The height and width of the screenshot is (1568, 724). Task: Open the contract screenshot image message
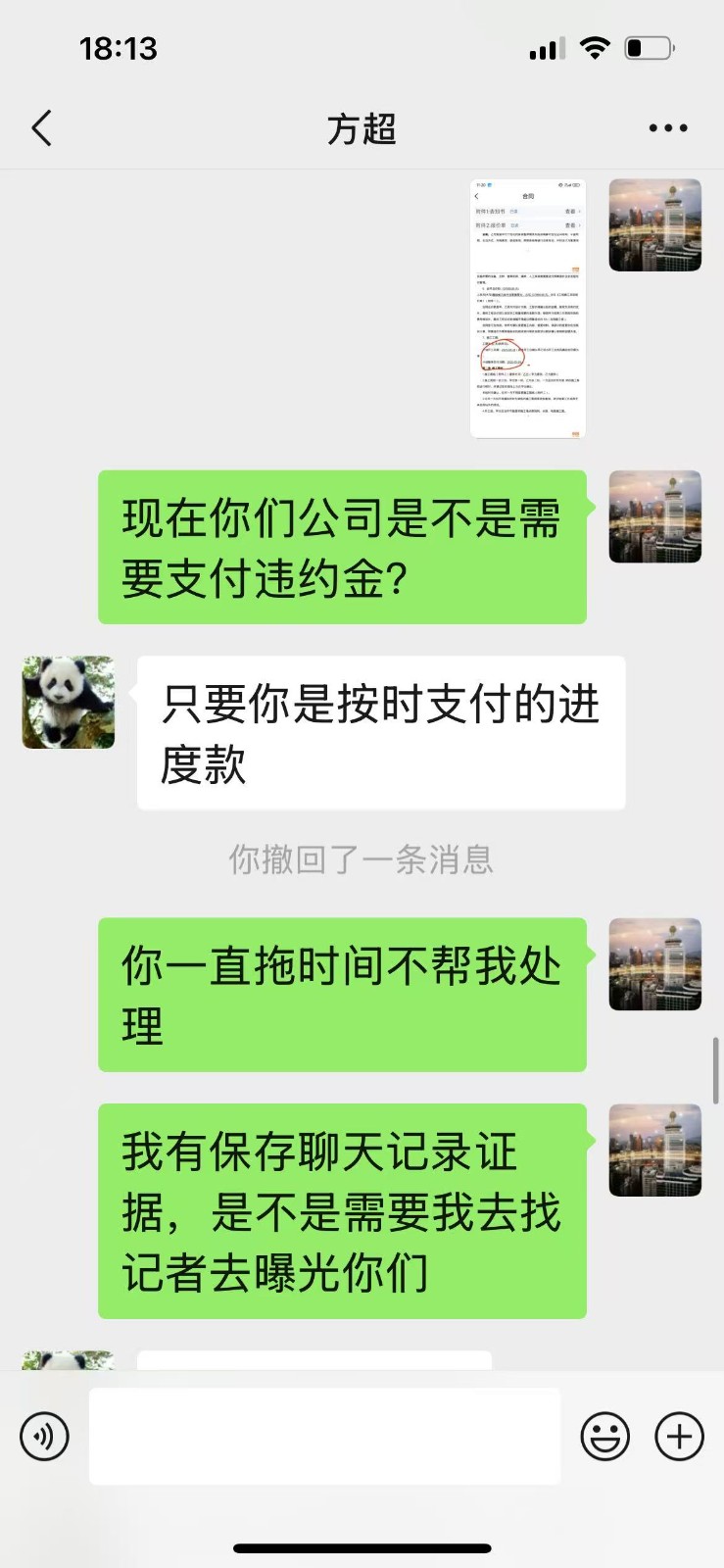[x=528, y=308]
